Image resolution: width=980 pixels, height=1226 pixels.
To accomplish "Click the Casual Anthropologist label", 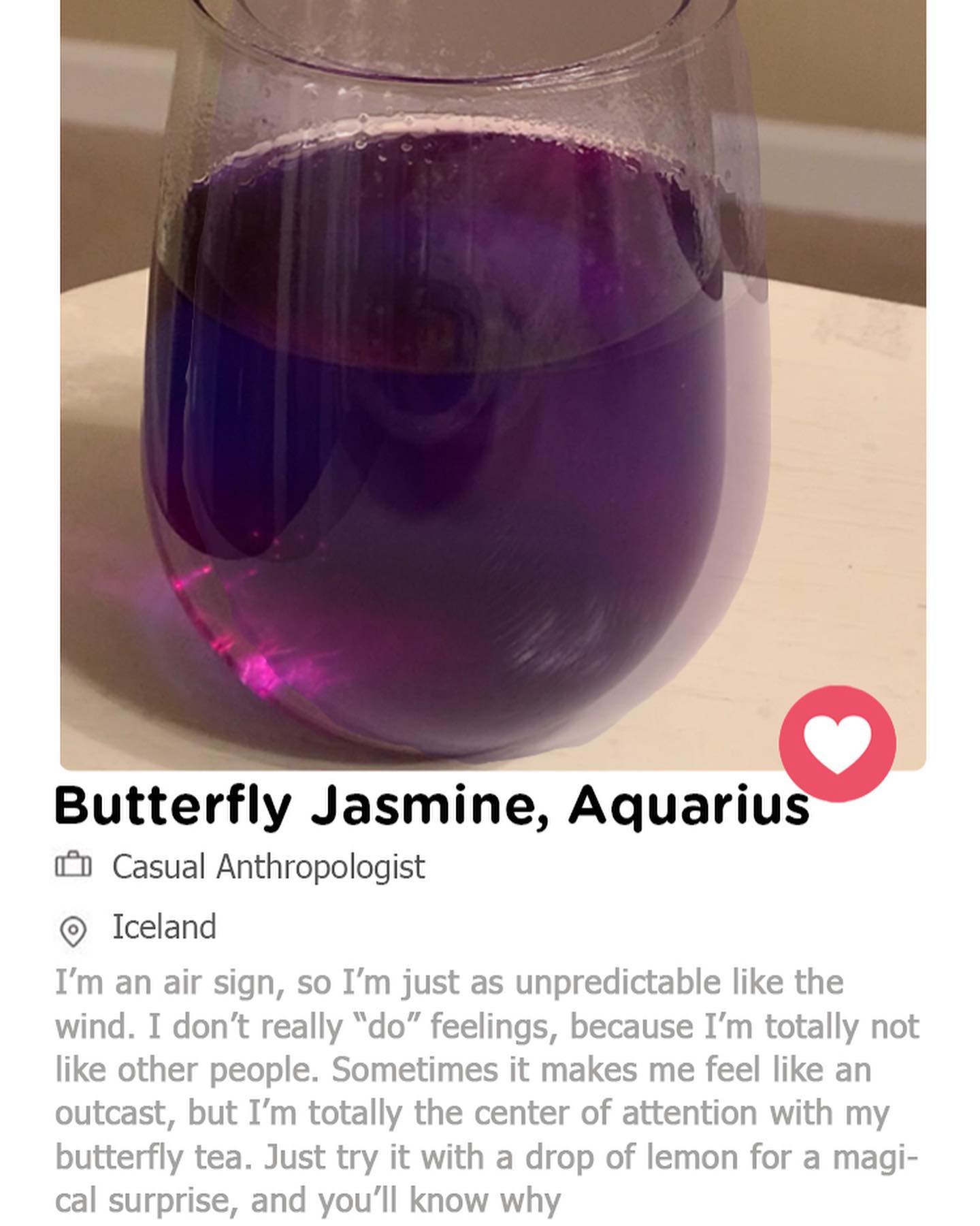I will click(269, 865).
